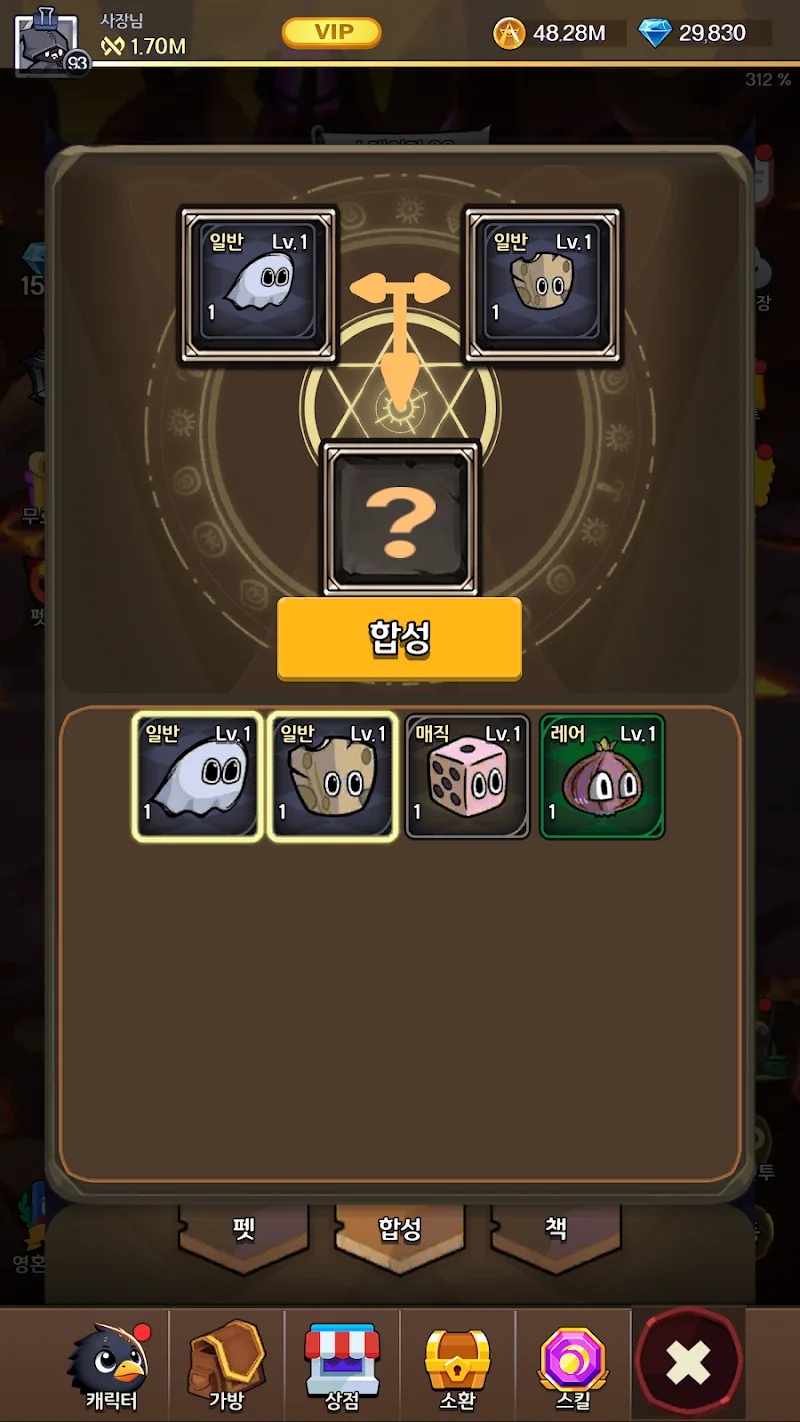Select the 레어 onion pet
Screen dimensions: 800x1422
pyautogui.click(x=602, y=776)
